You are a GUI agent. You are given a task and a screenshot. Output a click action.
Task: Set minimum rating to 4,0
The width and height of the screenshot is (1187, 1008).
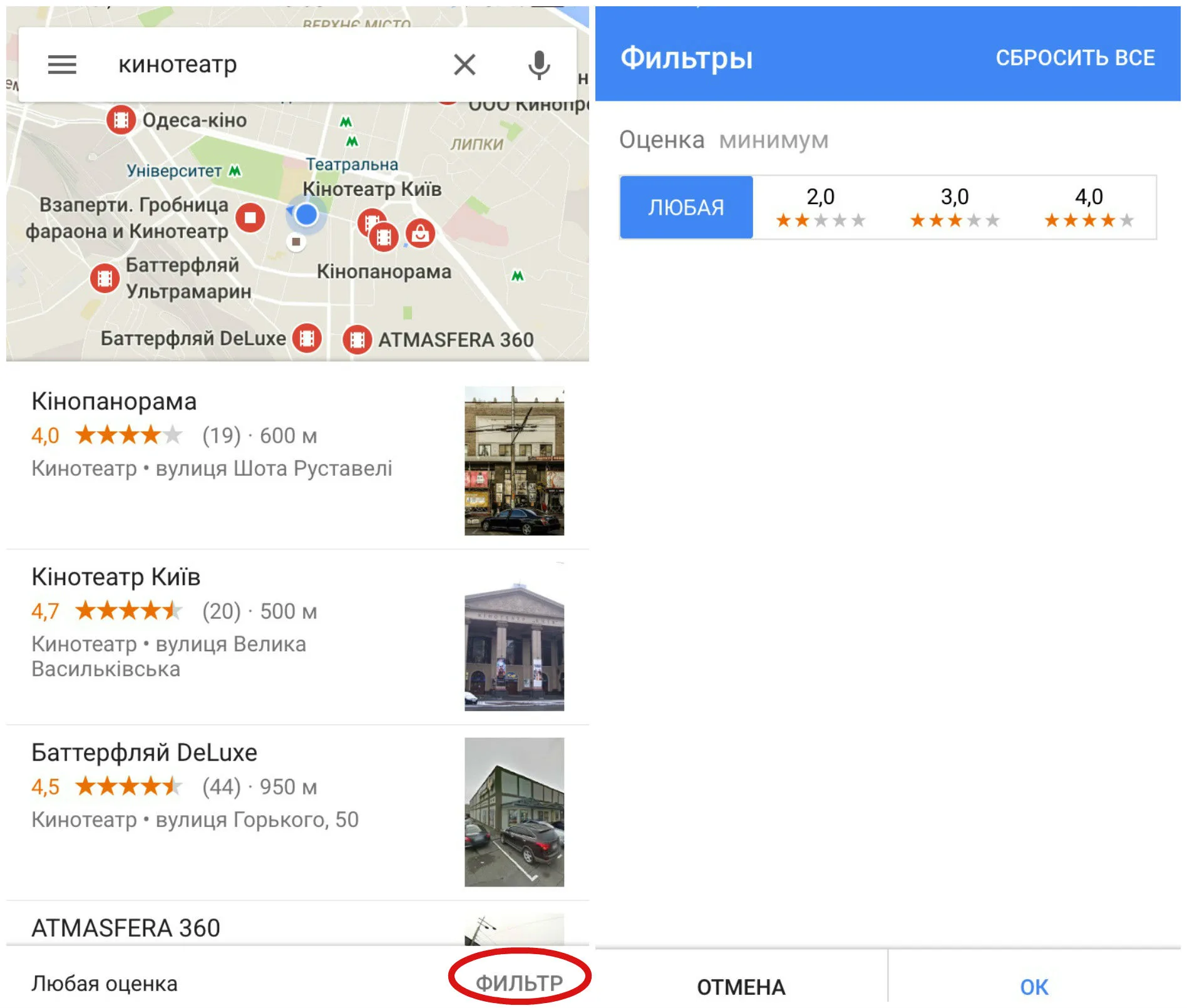[x=1089, y=207]
